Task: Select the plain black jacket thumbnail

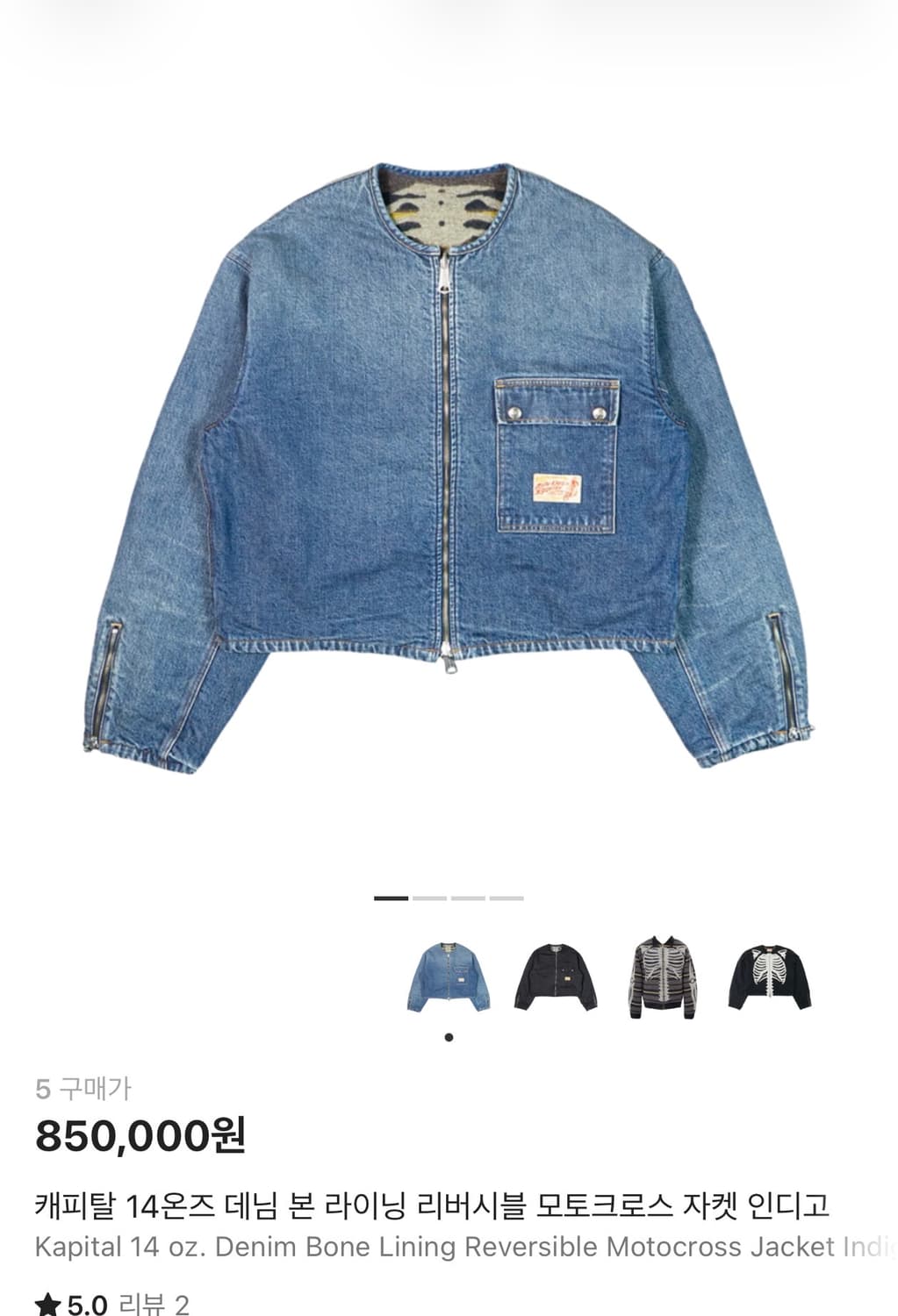Action: coord(556,974)
